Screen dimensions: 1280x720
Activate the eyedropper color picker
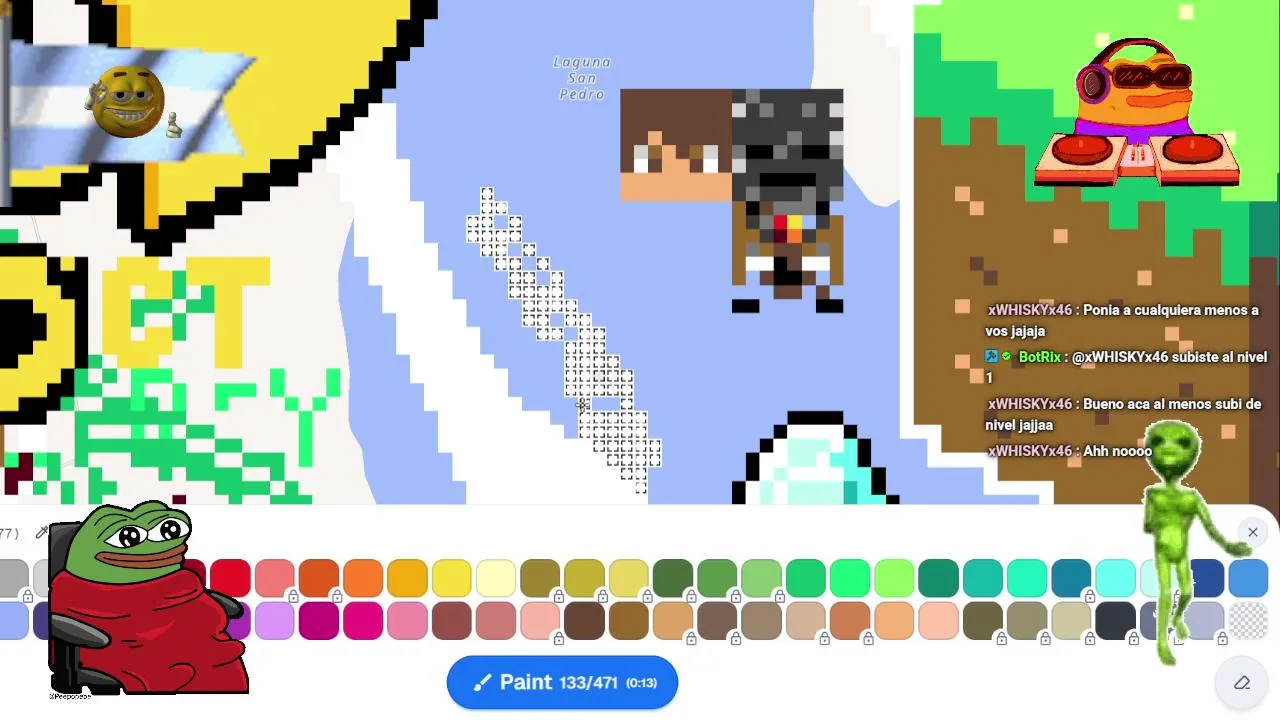(41, 533)
